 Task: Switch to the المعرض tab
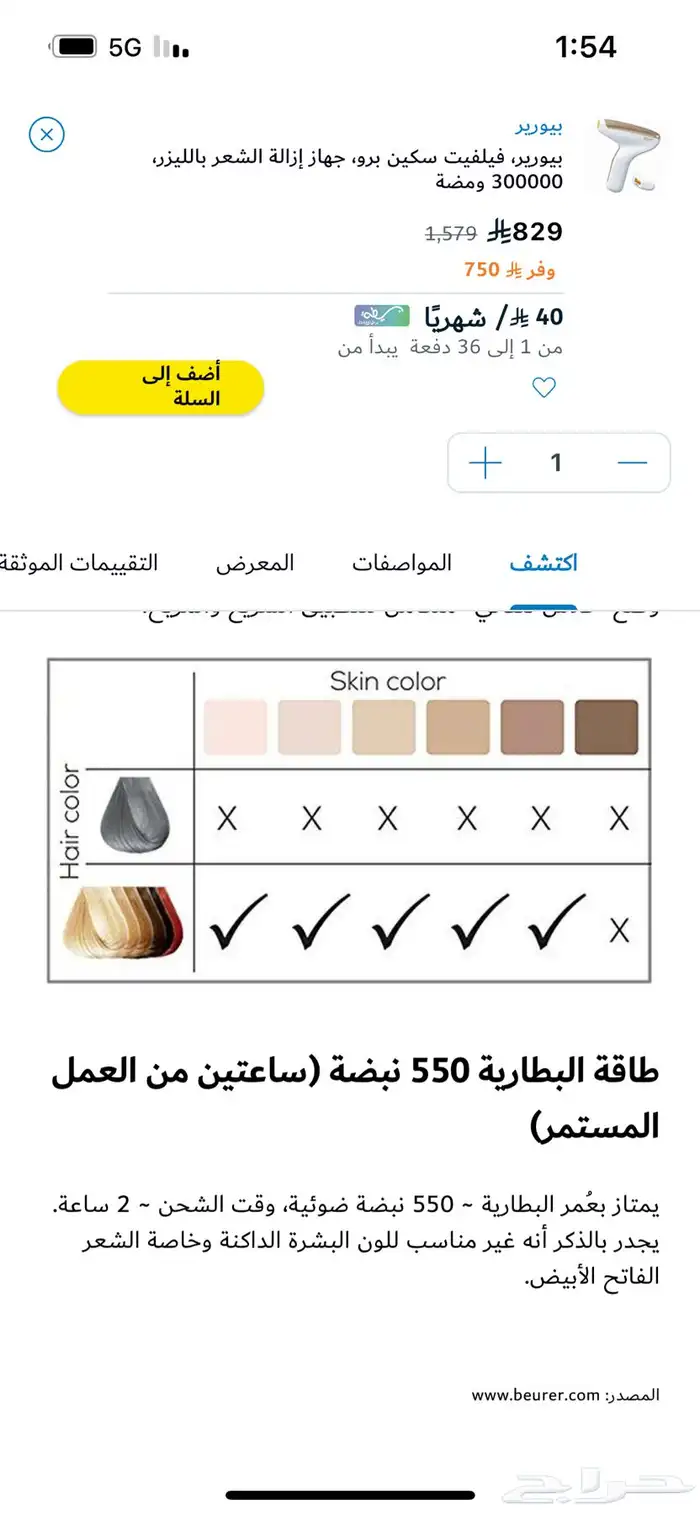tap(255, 563)
